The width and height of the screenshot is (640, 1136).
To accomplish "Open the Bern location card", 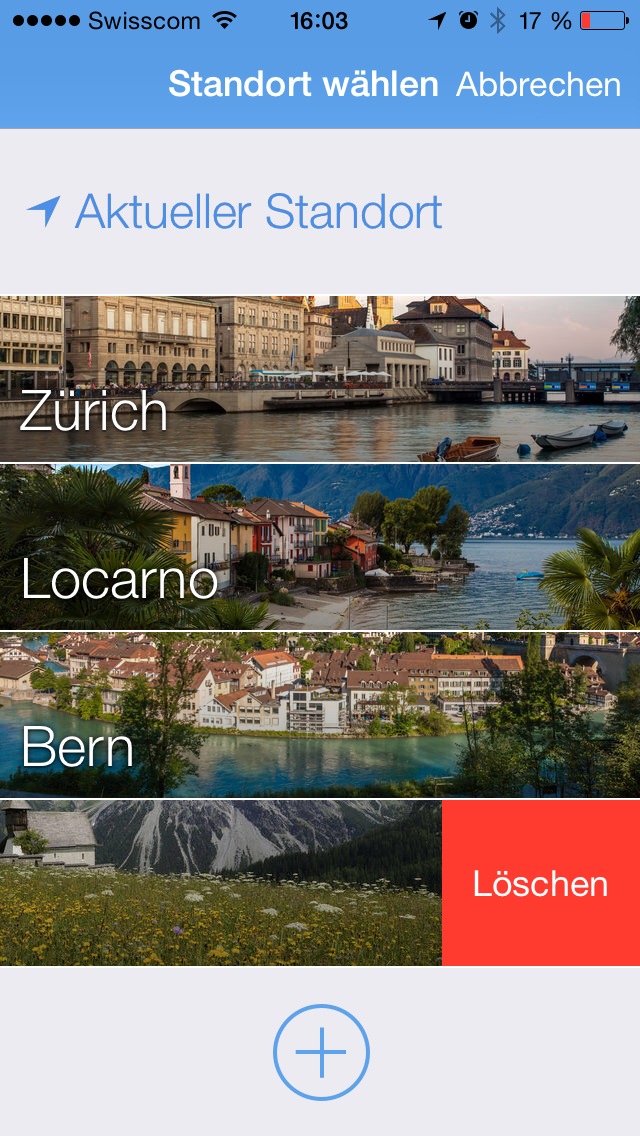I will point(320,714).
